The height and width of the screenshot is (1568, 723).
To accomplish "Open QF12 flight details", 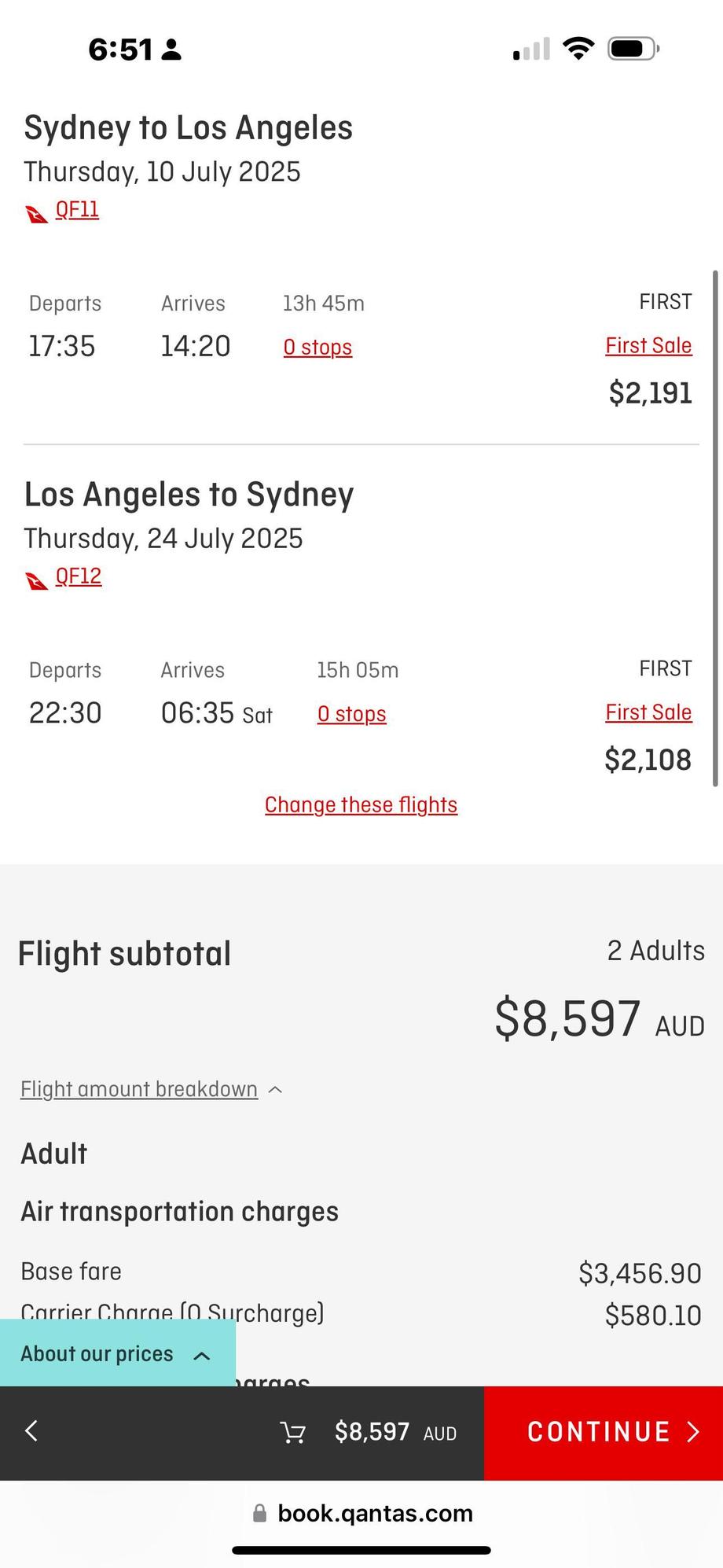I will (x=79, y=576).
